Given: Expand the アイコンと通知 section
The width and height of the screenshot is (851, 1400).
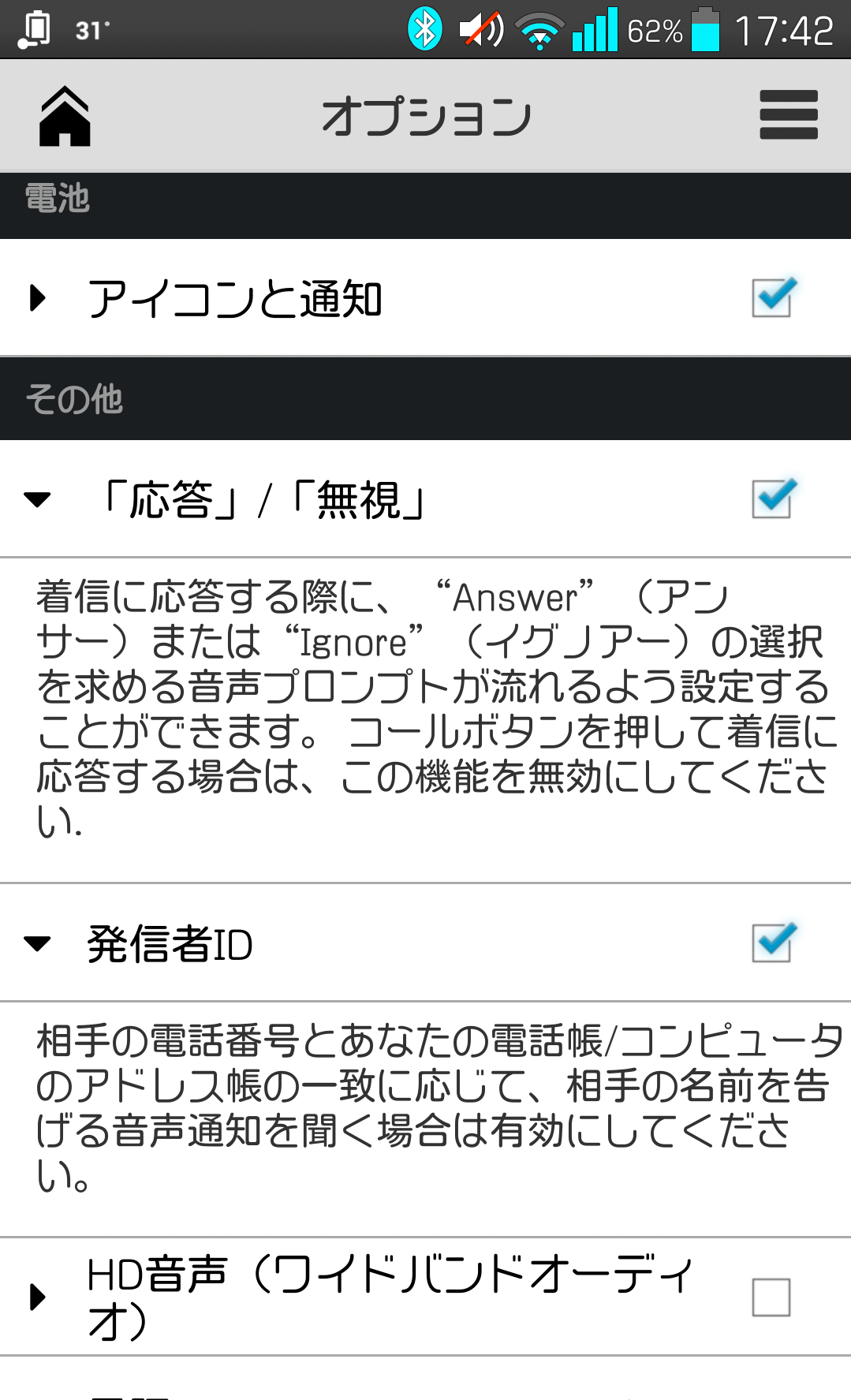Looking at the screenshot, I should 37,298.
